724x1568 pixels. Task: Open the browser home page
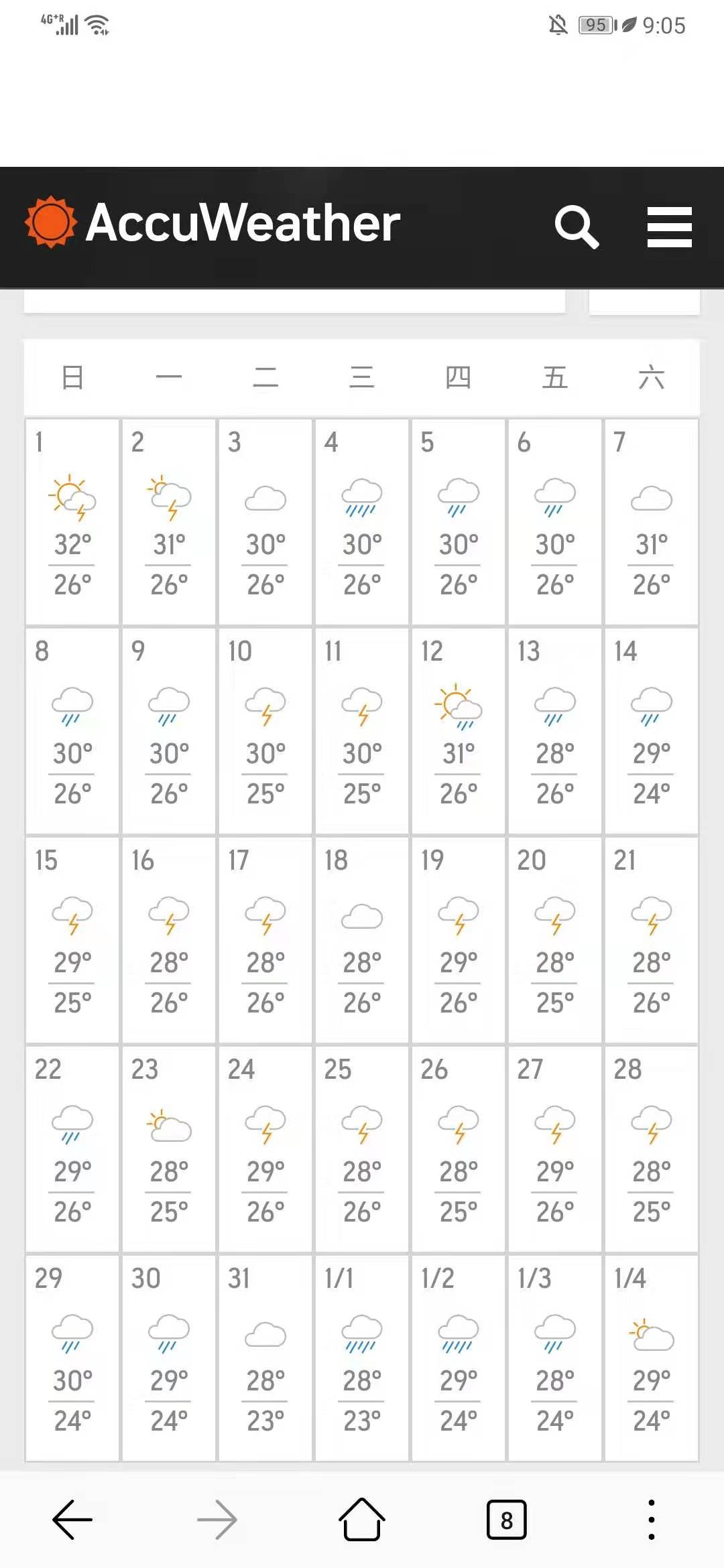click(362, 1520)
